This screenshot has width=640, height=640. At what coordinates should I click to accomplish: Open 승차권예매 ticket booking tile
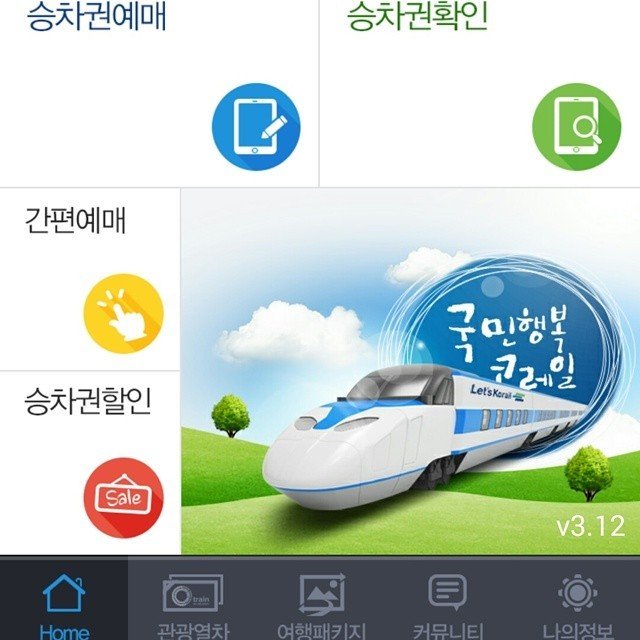pyautogui.click(x=160, y=95)
